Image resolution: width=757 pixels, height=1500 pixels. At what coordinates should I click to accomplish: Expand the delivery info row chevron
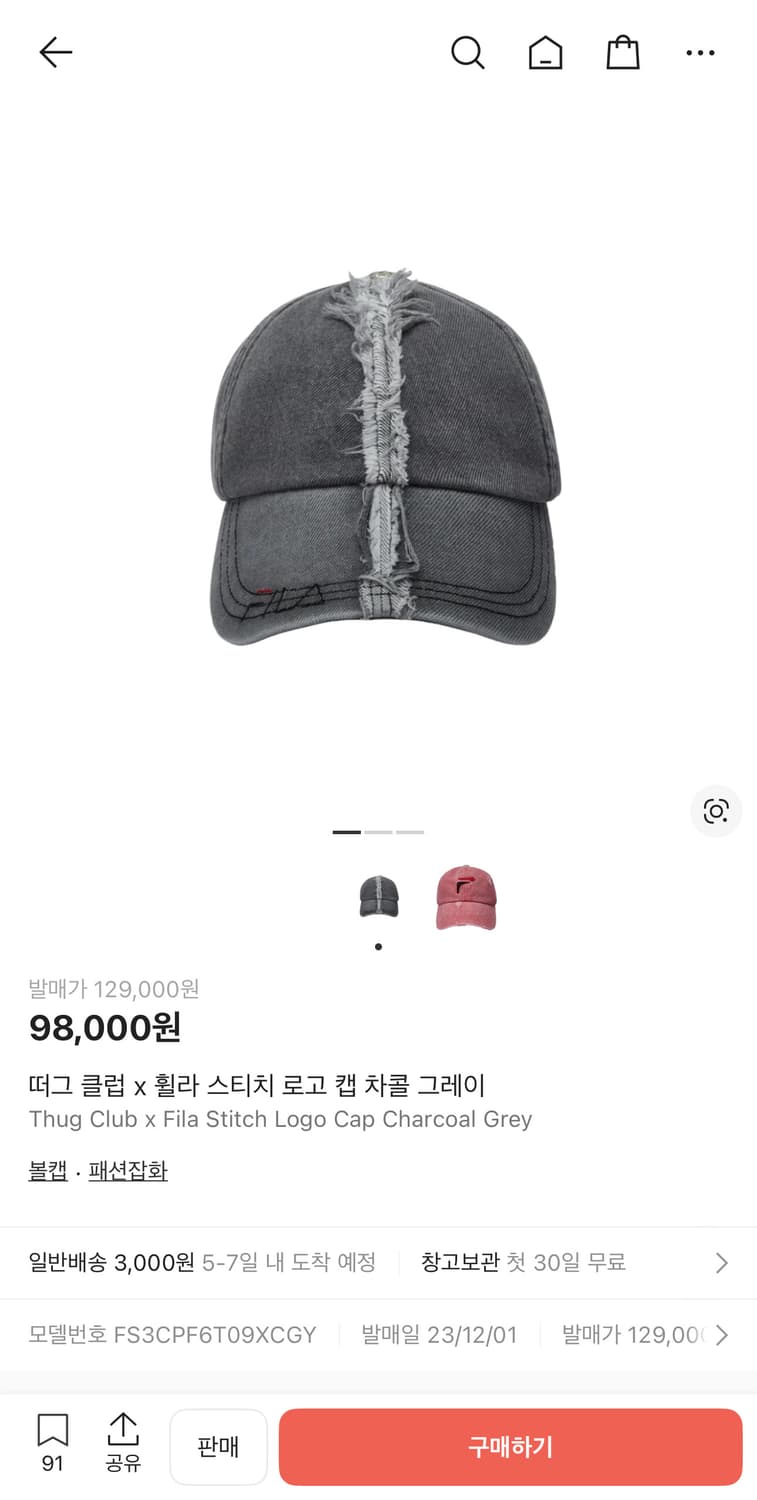[722, 1262]
